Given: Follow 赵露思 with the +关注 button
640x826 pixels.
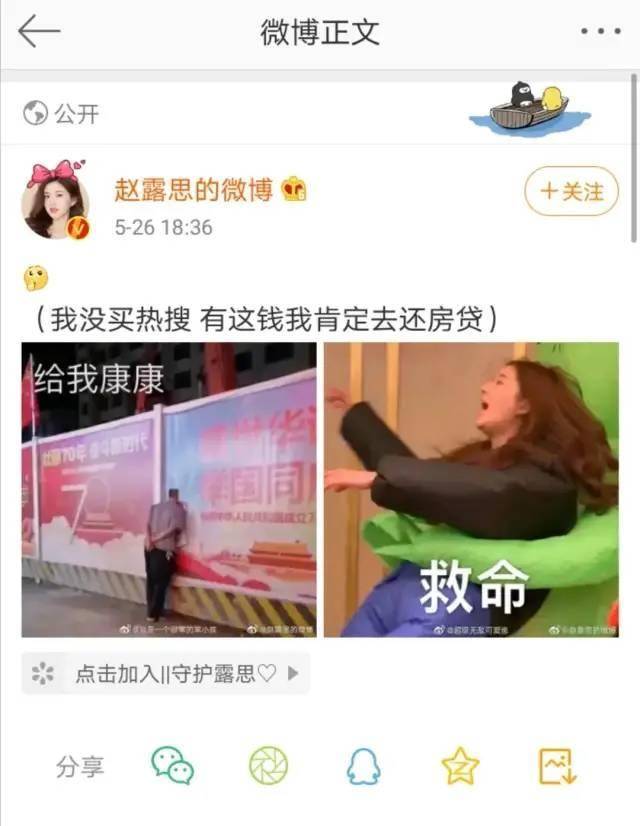Looking at the screenshot, I should pos(572,191).
